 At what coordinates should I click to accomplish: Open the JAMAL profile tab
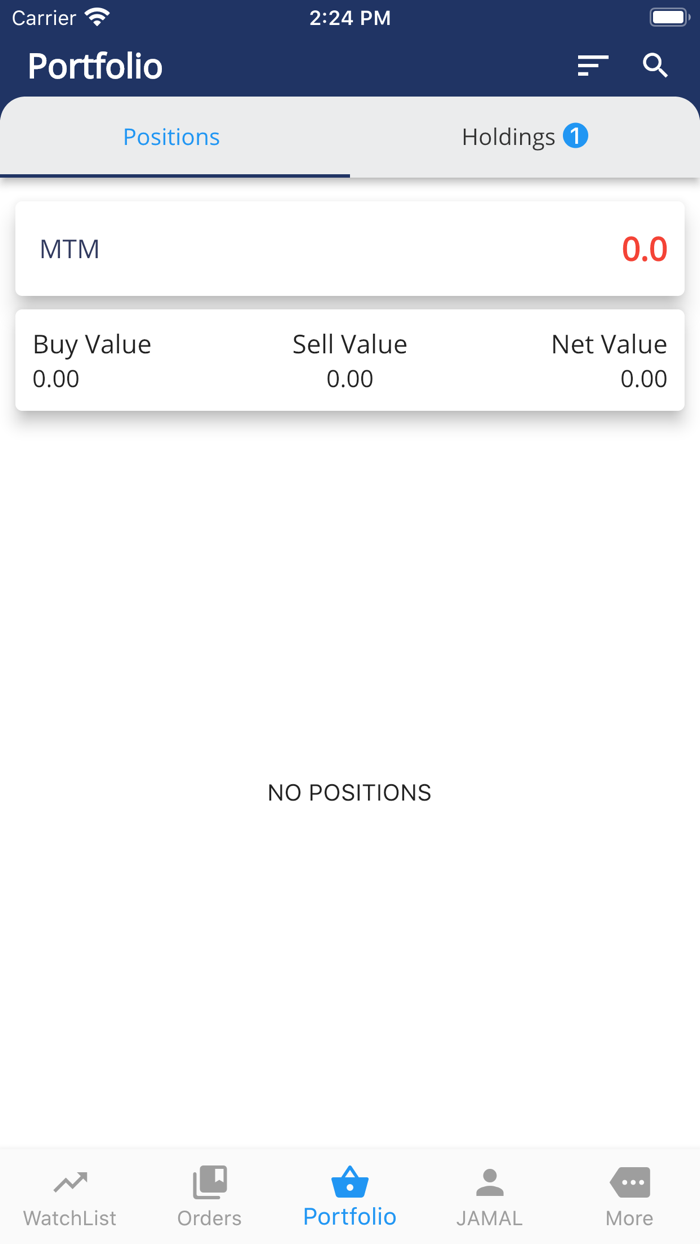click(489, 1197)
